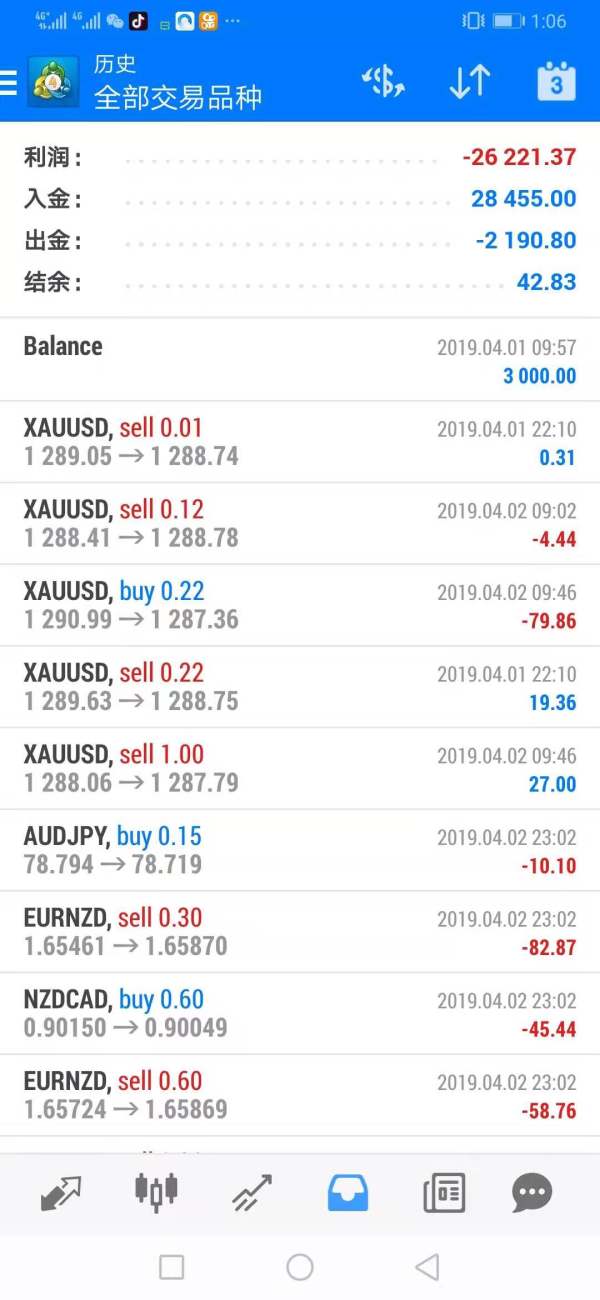Tap the NZDCAD buy 0.60 row
This screenshot has width=600, height=1300.
300,1013
